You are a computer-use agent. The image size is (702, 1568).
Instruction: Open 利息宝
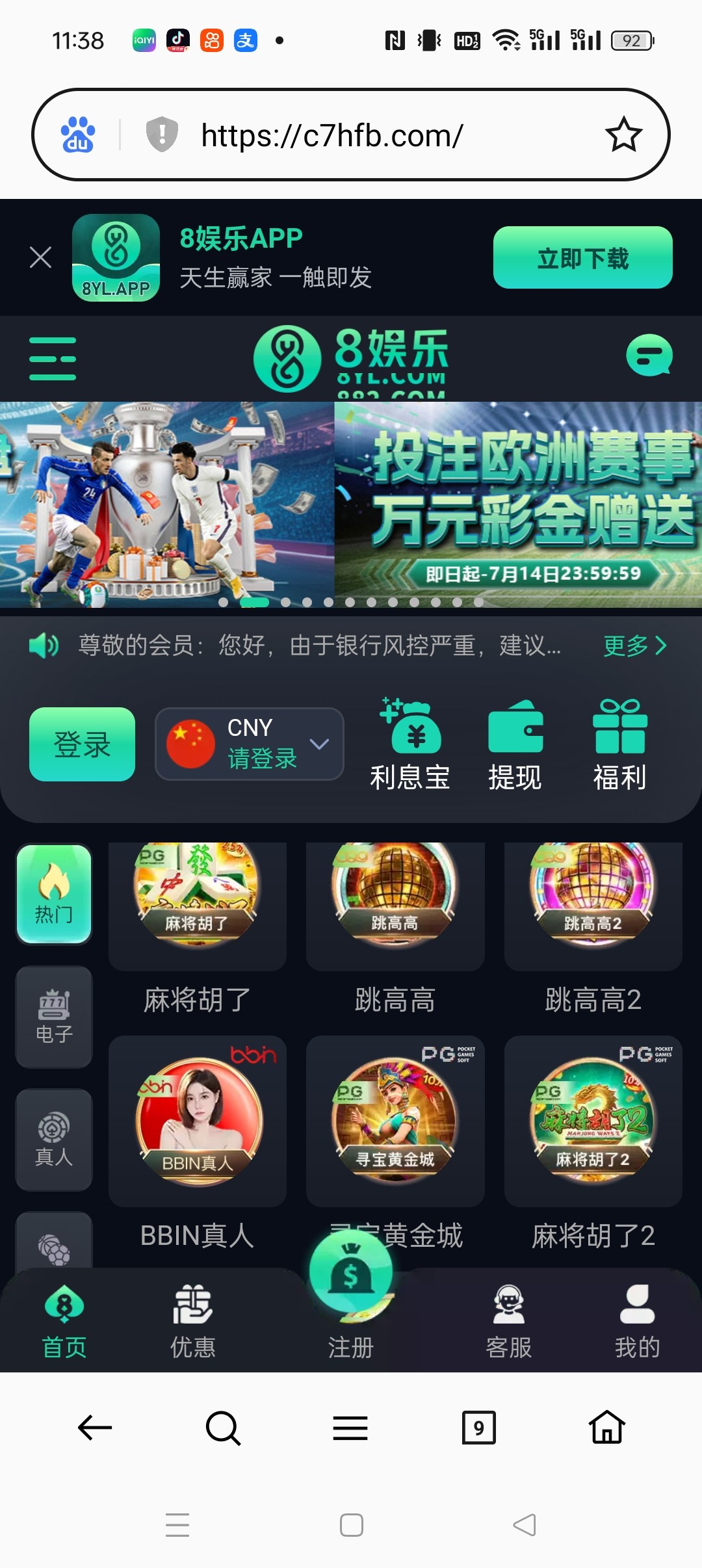410,744
